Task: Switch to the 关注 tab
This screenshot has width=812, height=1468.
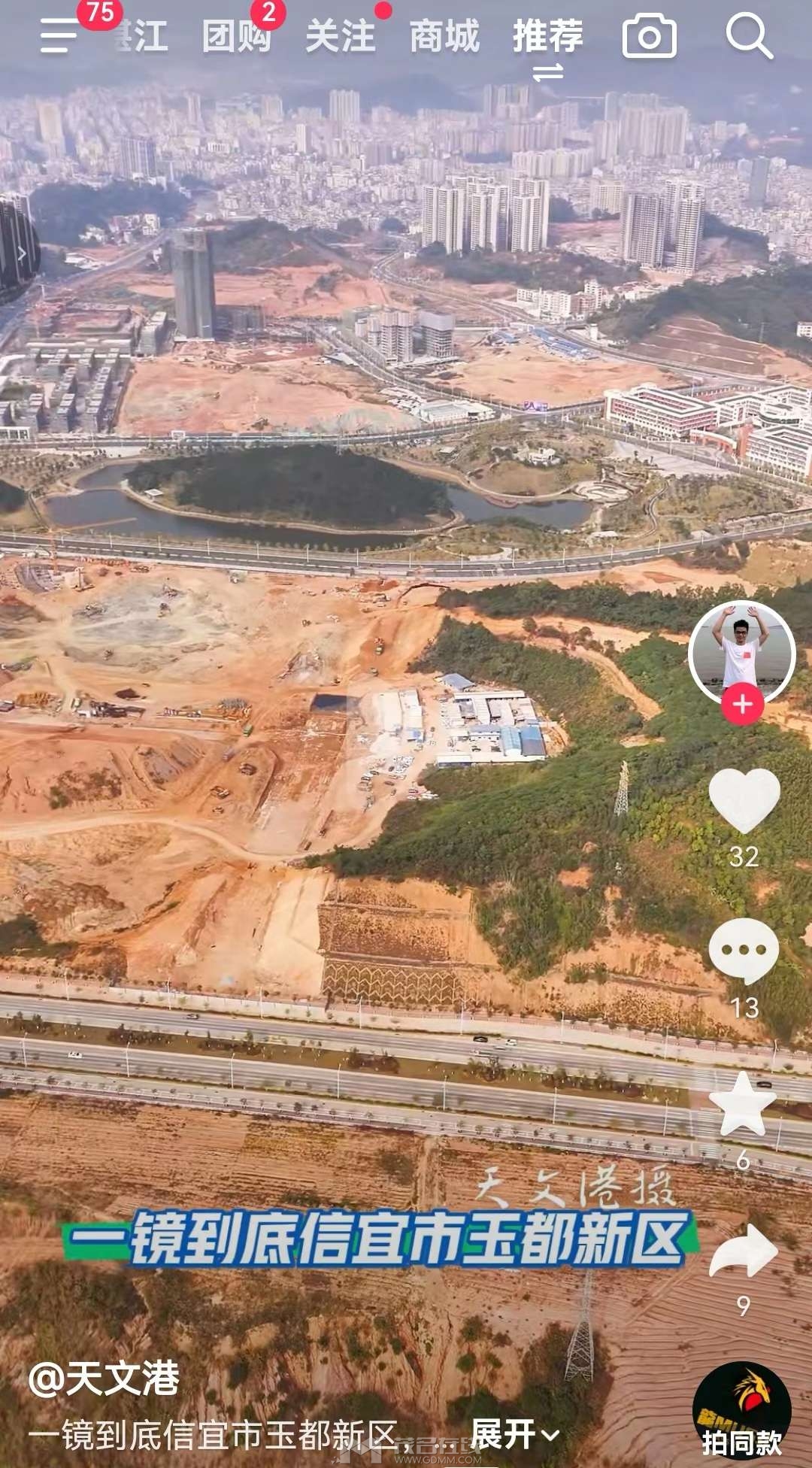Action: pyautogui.click(x=340, y=36)
